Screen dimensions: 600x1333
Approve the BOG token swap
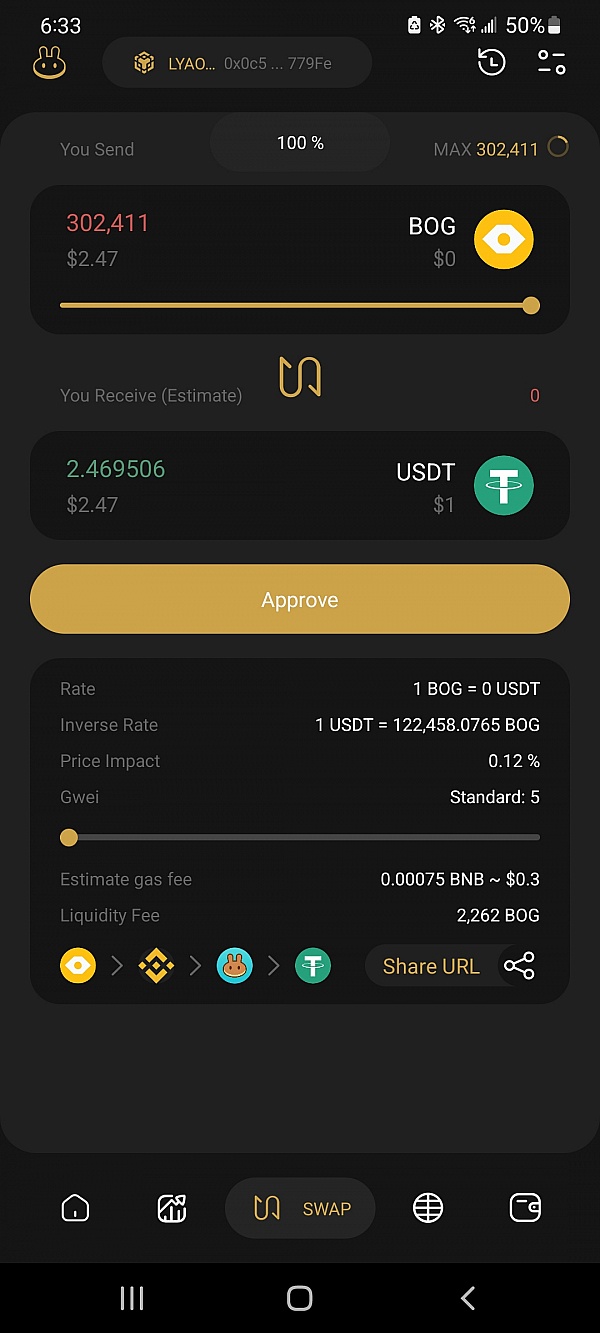[x=300, y=600]
